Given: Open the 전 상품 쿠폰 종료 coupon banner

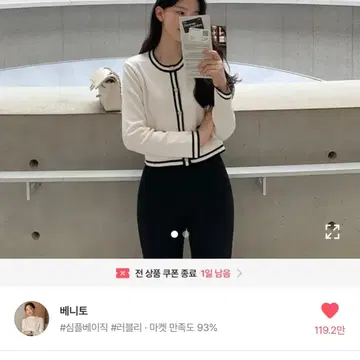Looking at the screenshot, I should coord(180,273).
